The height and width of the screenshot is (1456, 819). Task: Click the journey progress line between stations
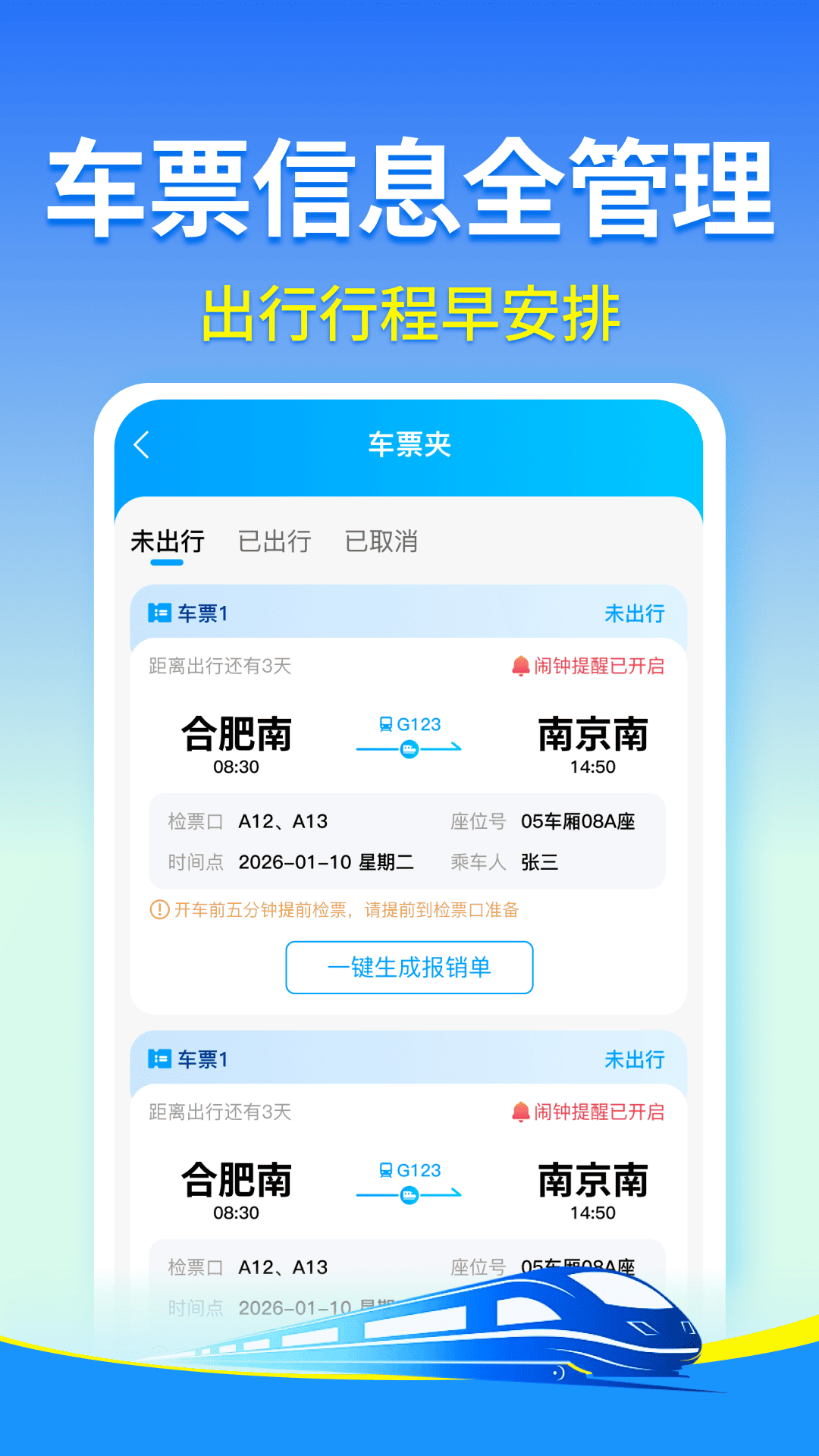pos(409,748)
